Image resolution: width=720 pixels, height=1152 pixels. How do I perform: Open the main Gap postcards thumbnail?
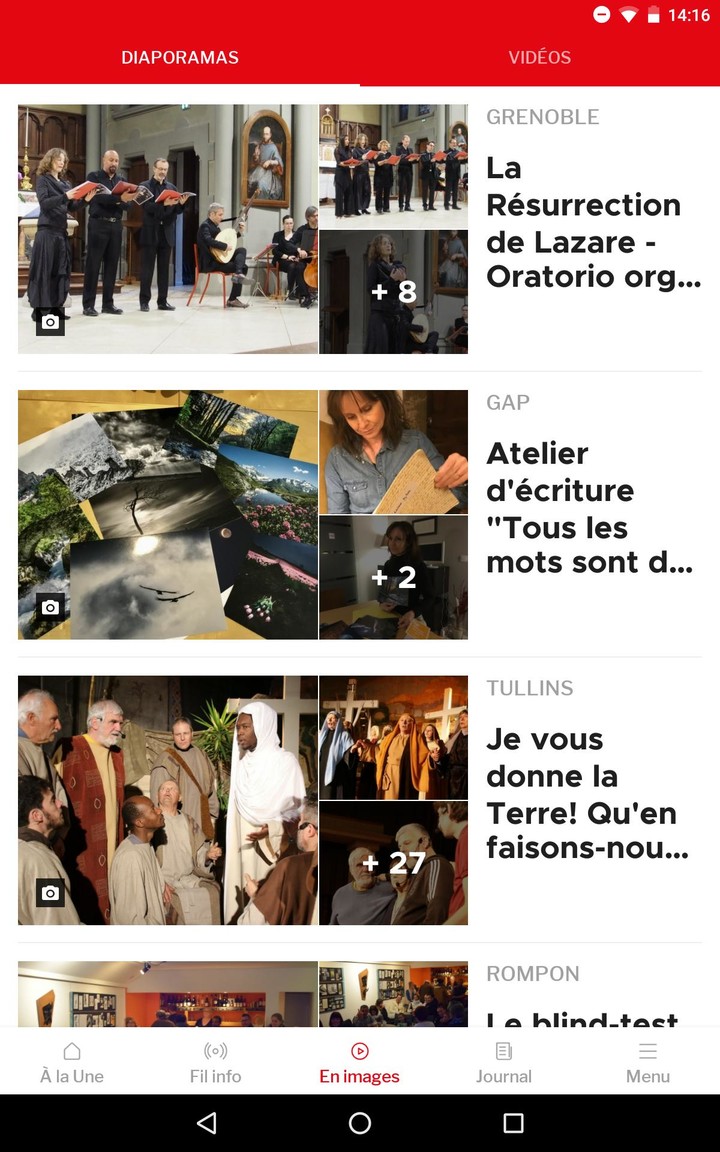pos(167,514)
